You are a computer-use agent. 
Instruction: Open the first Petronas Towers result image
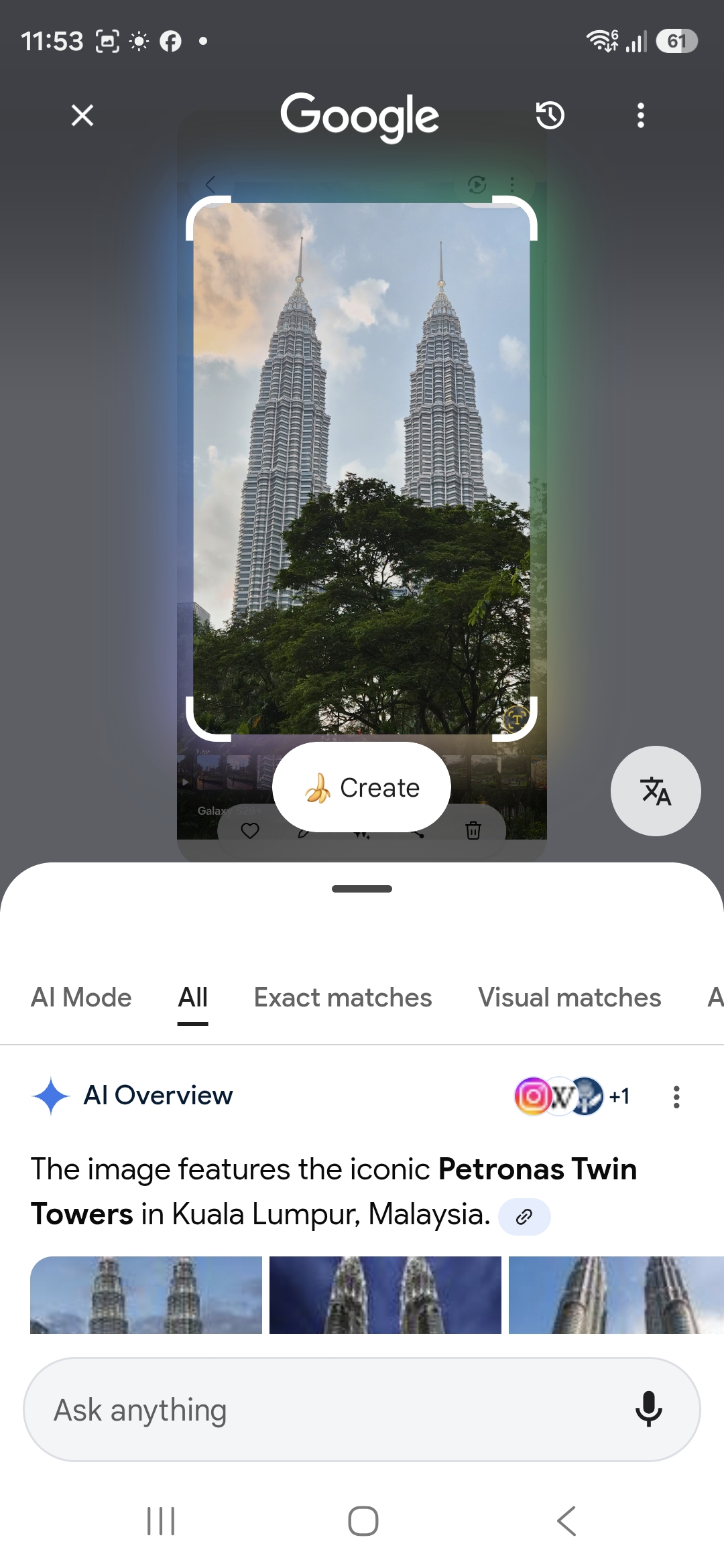(x=146, y=1295)
